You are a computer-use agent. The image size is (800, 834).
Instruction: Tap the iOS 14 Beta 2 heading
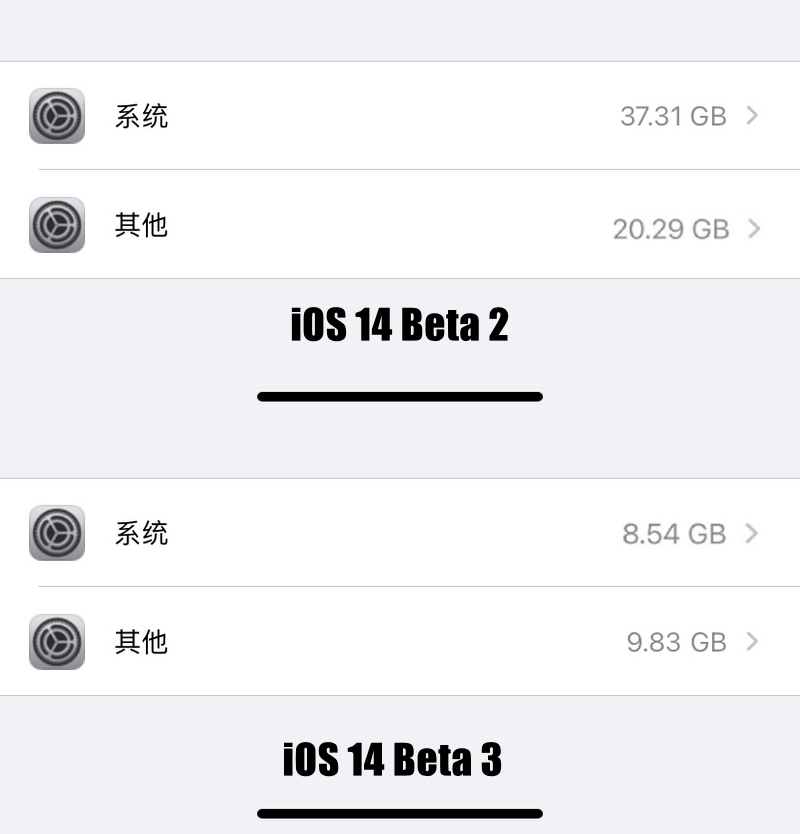(399, 324)
